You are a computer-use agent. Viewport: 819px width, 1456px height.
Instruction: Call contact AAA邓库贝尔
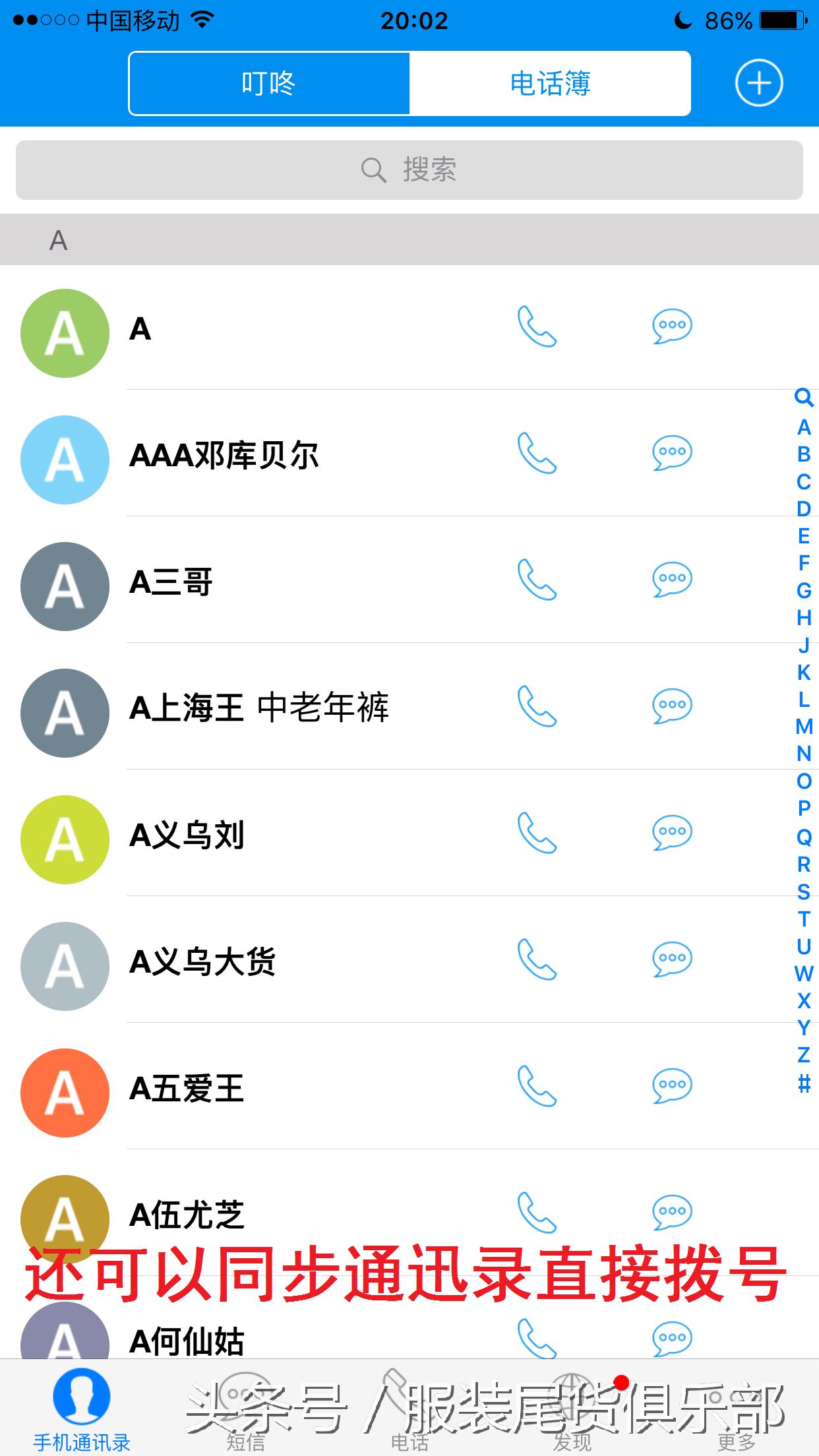(x=537, y=454)
